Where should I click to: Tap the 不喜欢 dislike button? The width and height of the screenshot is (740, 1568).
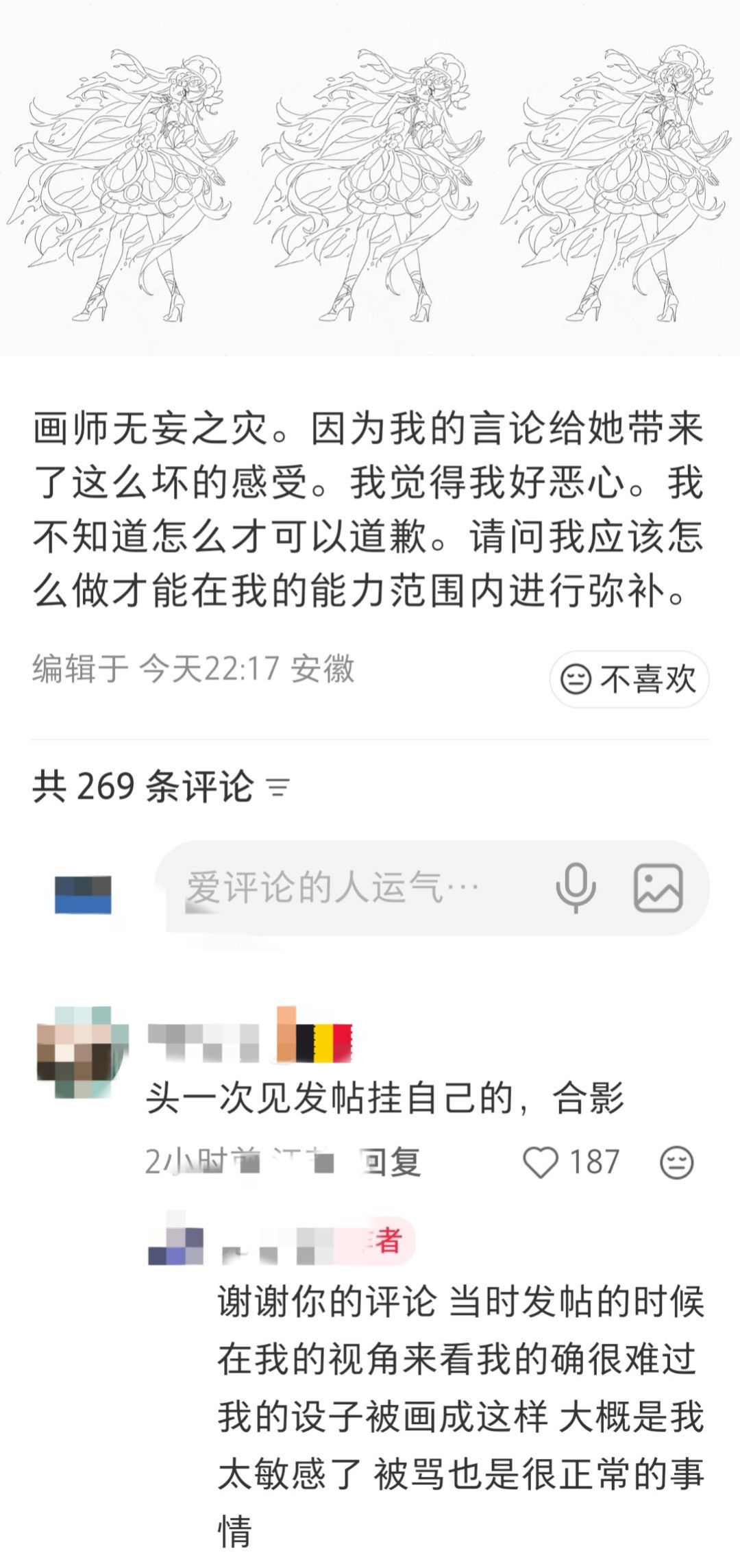(x=628, y=679)
